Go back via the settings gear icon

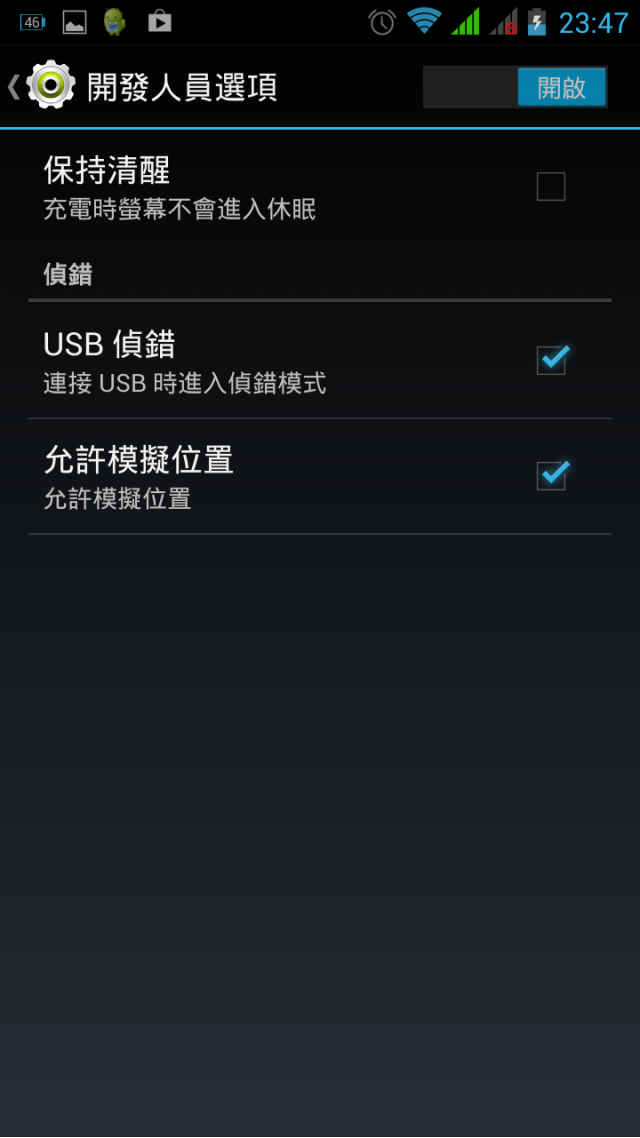(x=48, y=86)
